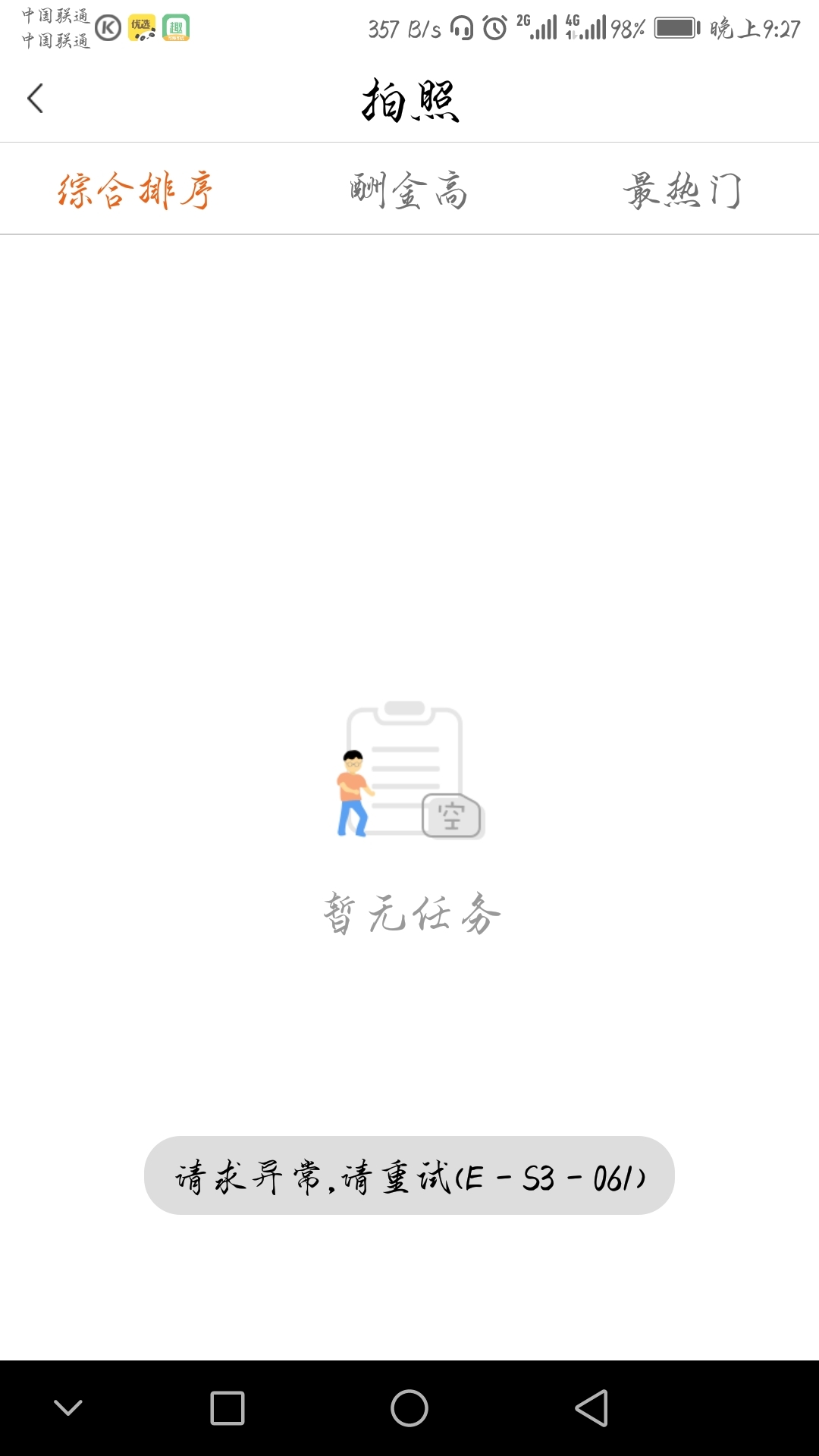Switch to the 酬金高 tab
The image size is (819, 1456).
point(409,190)
